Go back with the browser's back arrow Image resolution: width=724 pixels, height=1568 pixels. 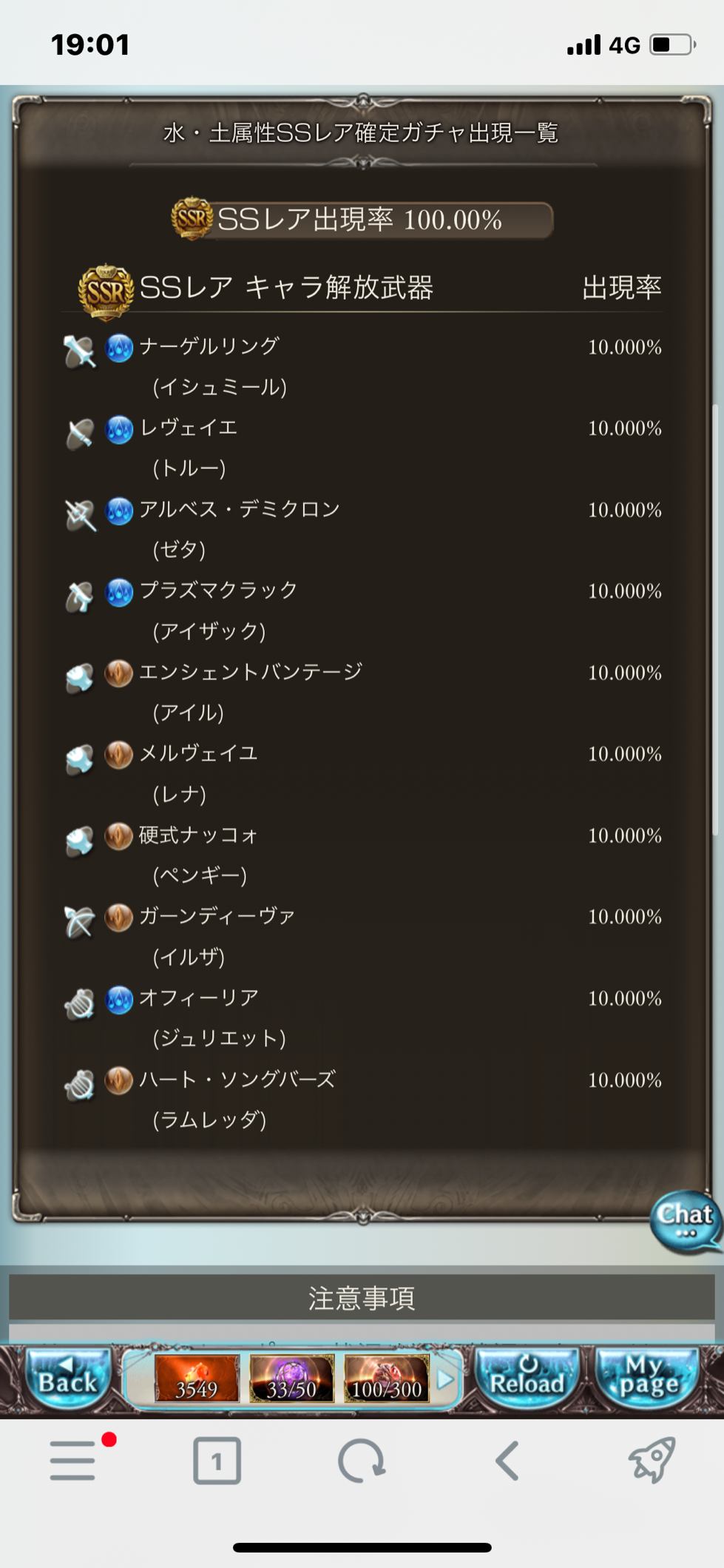point(507,1461)
